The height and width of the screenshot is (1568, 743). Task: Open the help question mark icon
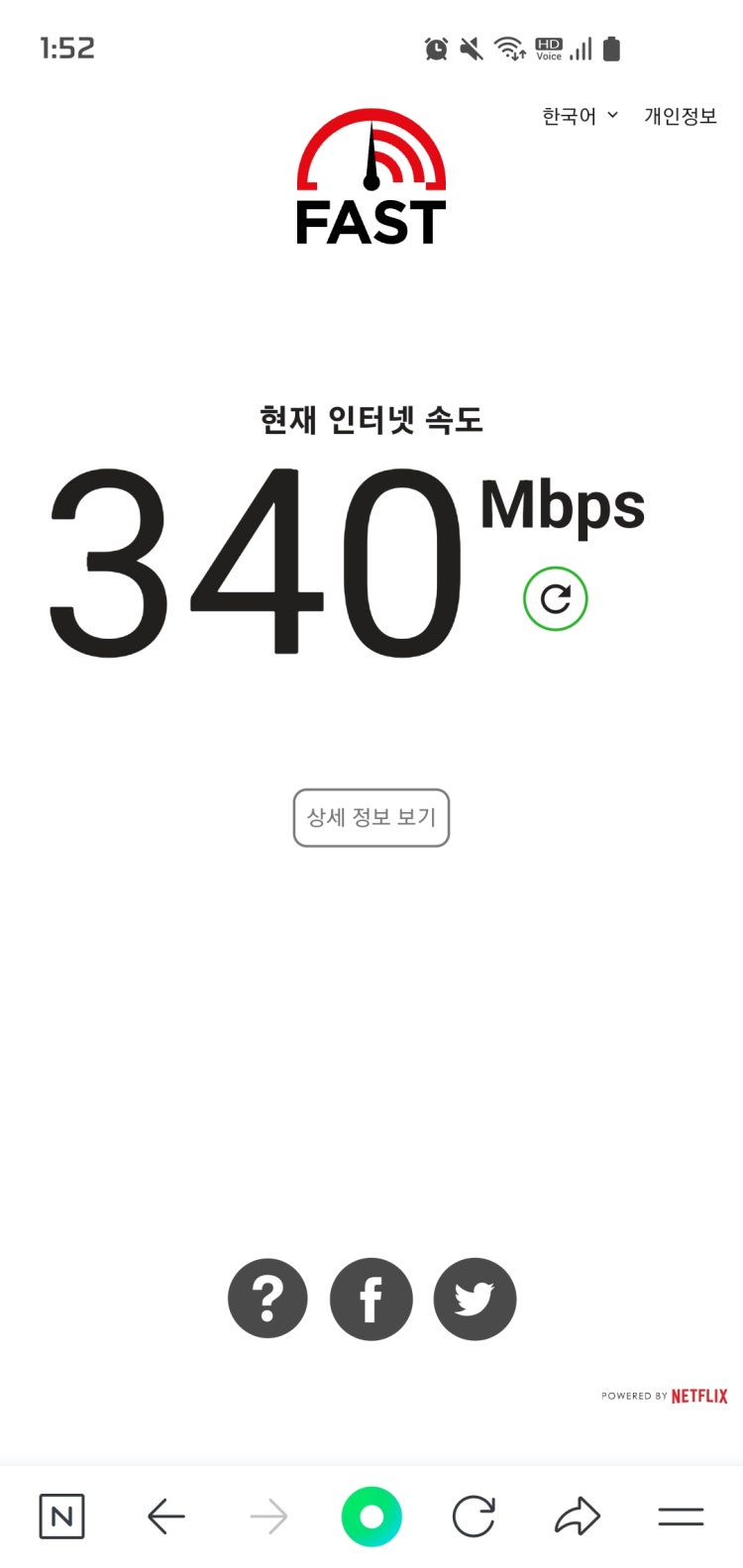point(267,1299)
